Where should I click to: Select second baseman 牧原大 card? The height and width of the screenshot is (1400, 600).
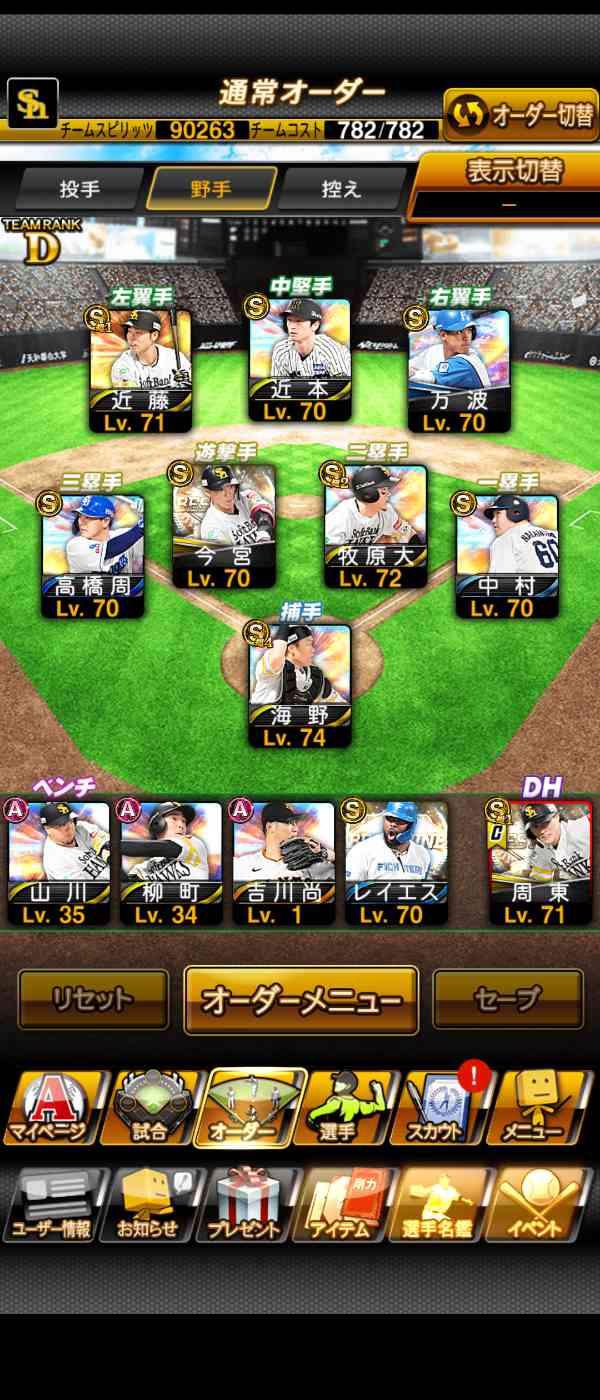tap(376, 527)
